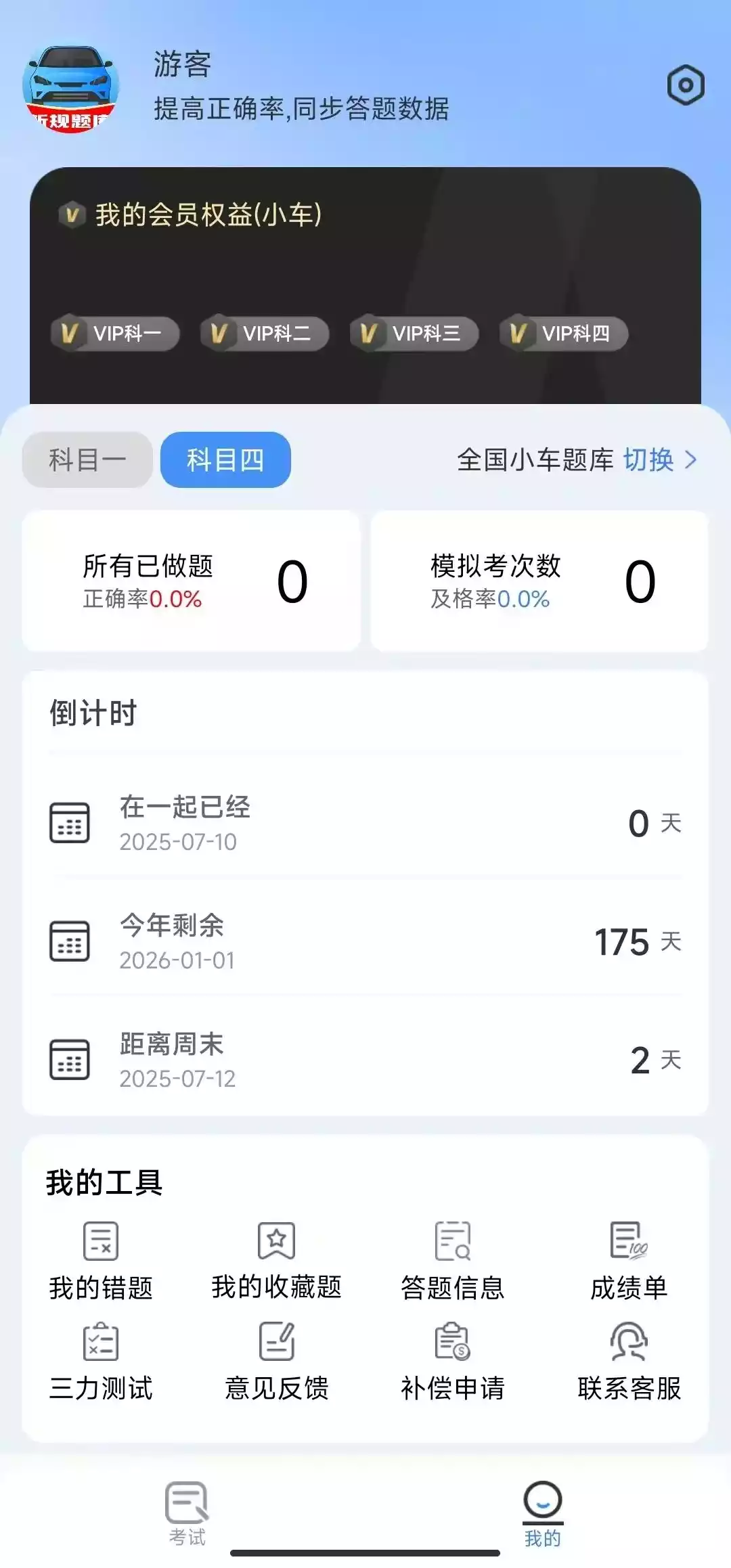Switch to the 科目一 segment
This screenshot has height=1568, width=731.
pos(87,460)
